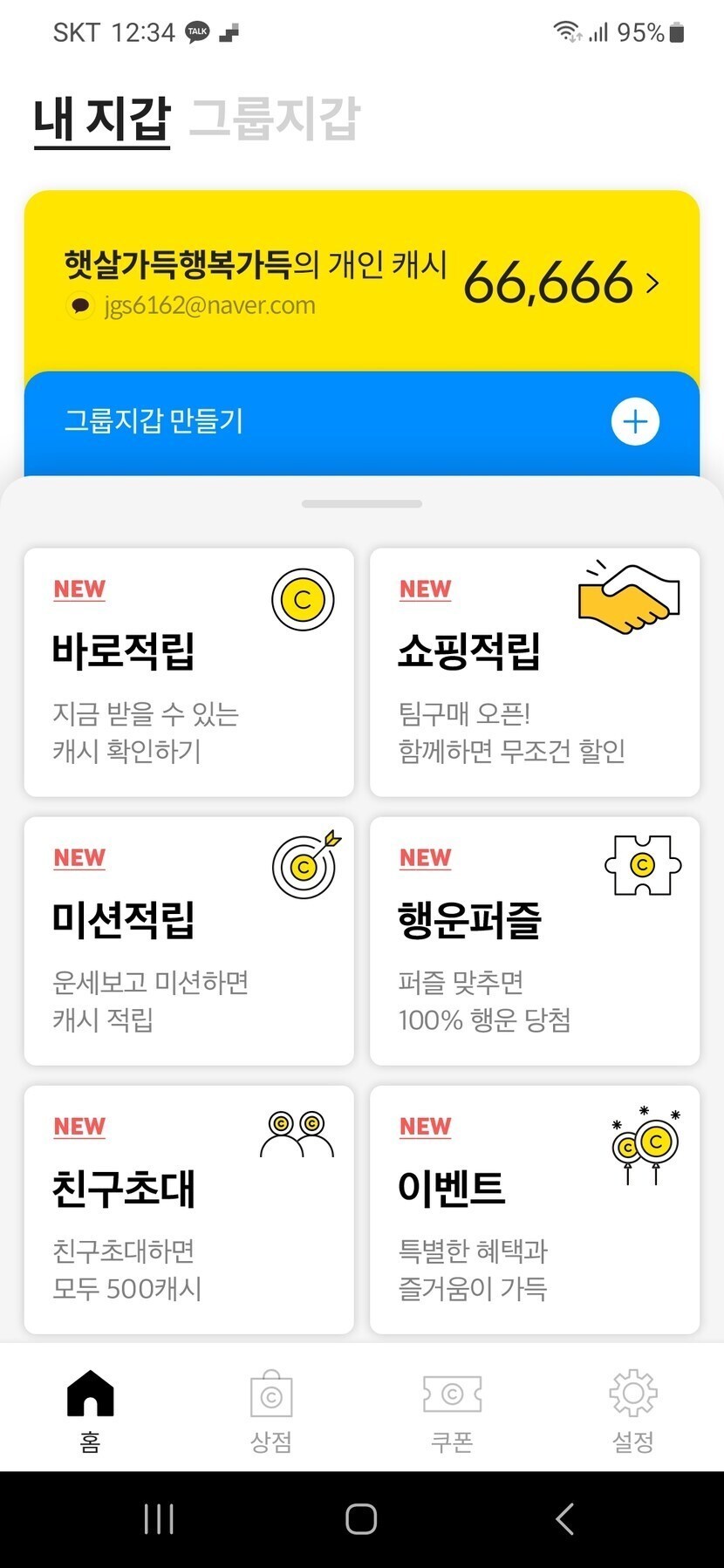This screenshot has width=724, height=1568.
Task: Open the 설정 tab
Action: (632, 1409)
